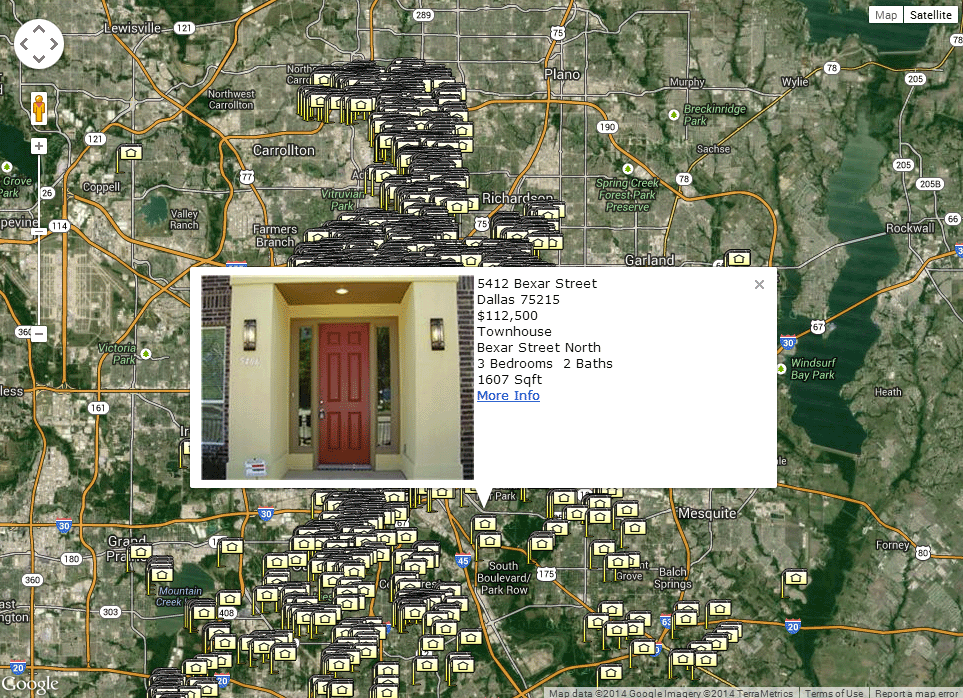Screen dimensions: 963x698
Task: Tap the pan control circle
Action: tap(39, 44)
